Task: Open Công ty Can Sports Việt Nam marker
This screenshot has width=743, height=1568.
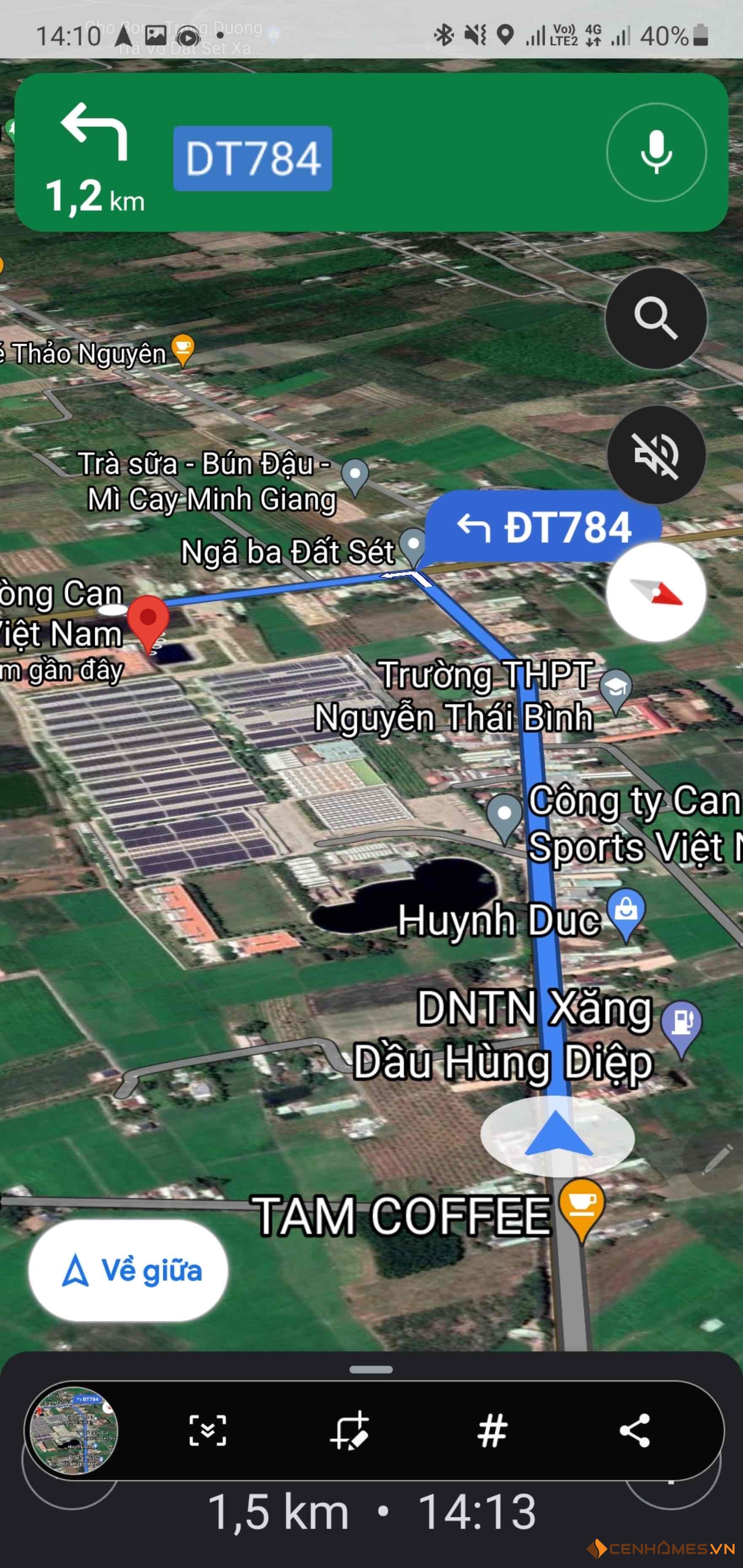Action: click(504, 818)
